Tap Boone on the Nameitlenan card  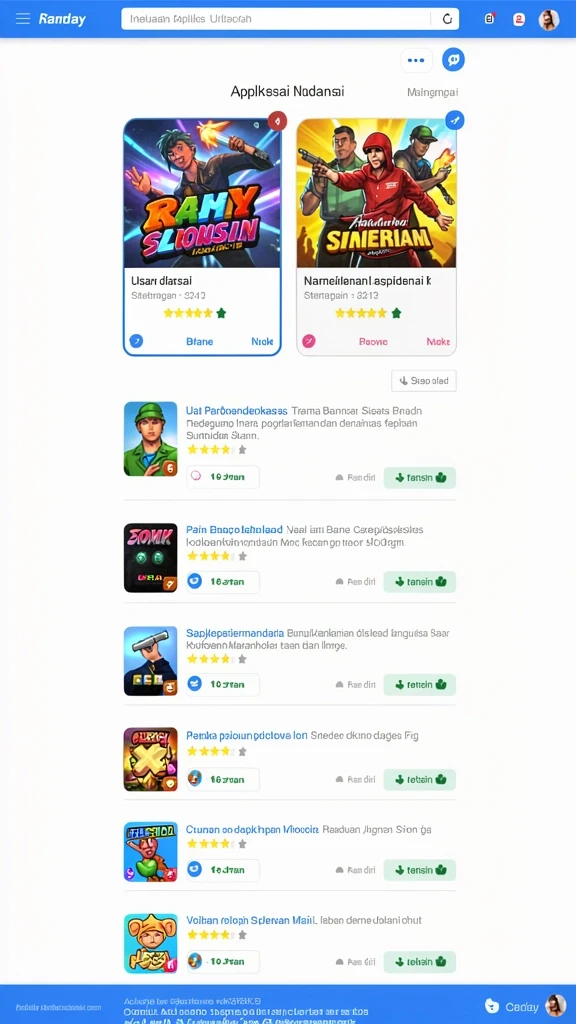click(x=373, y=342)
